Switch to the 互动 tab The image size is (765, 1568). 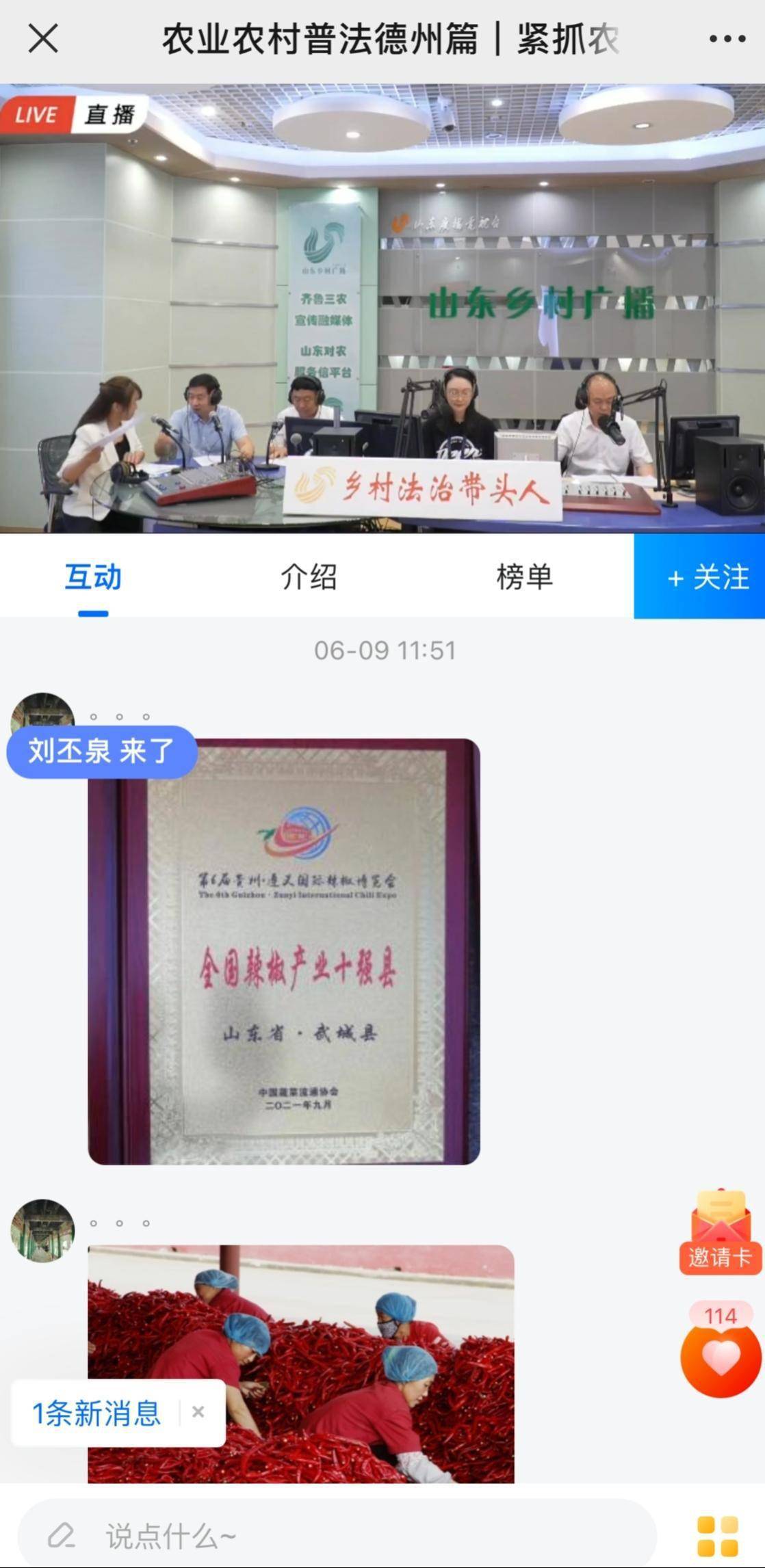pyautogui.click(x=93, y=576)
